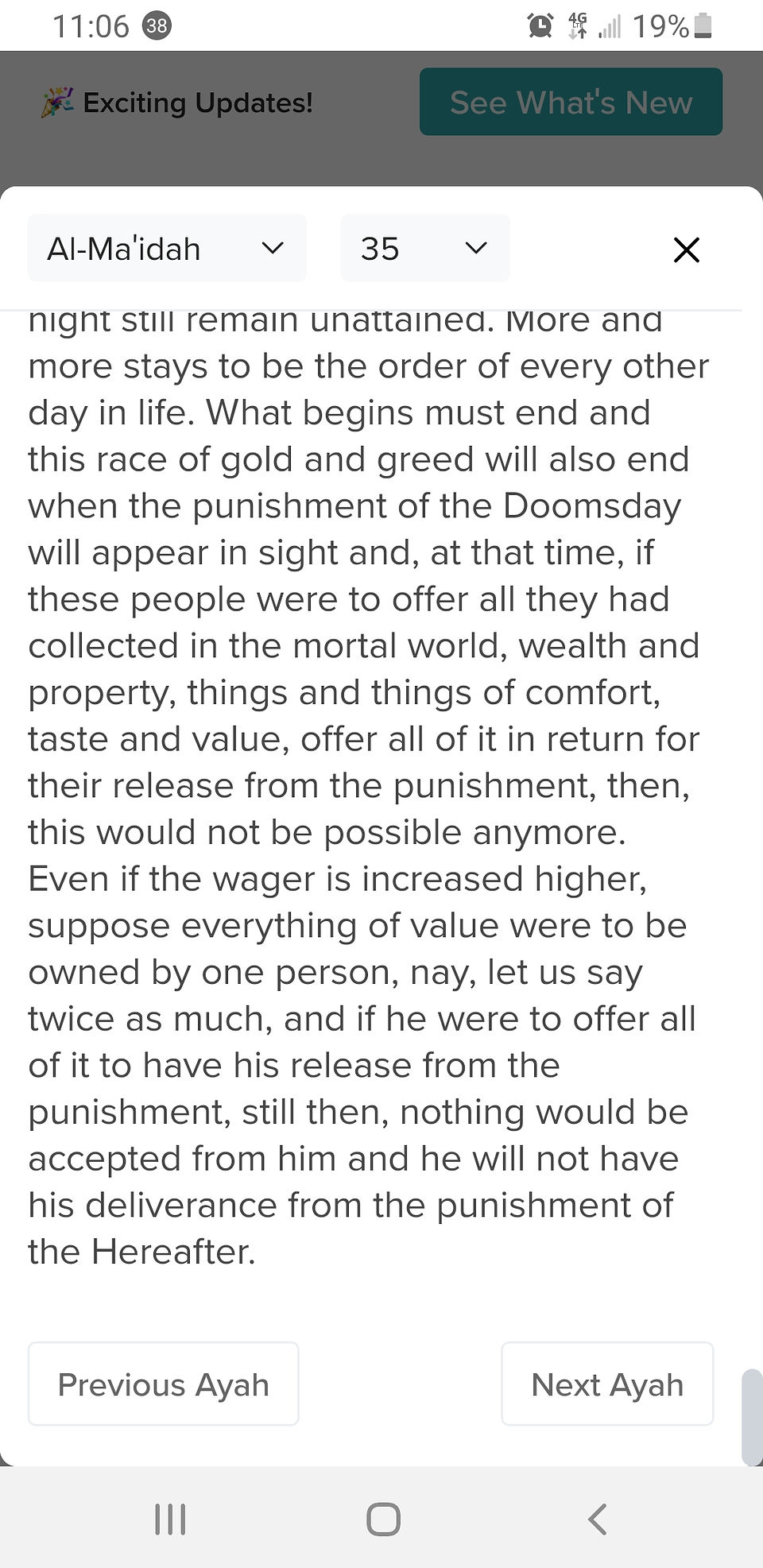
Task: Open recent apps from navigation bar
Action: tap(170, 1519)
